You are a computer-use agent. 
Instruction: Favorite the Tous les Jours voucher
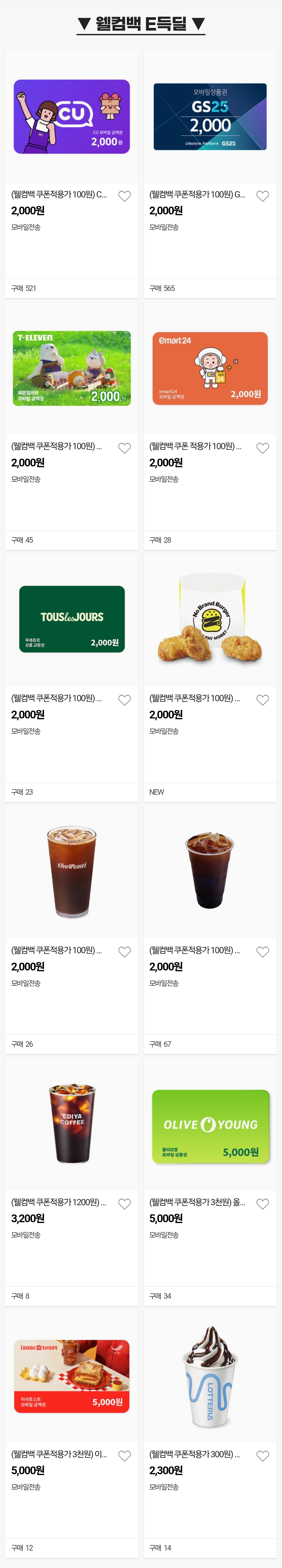point(124,700)
